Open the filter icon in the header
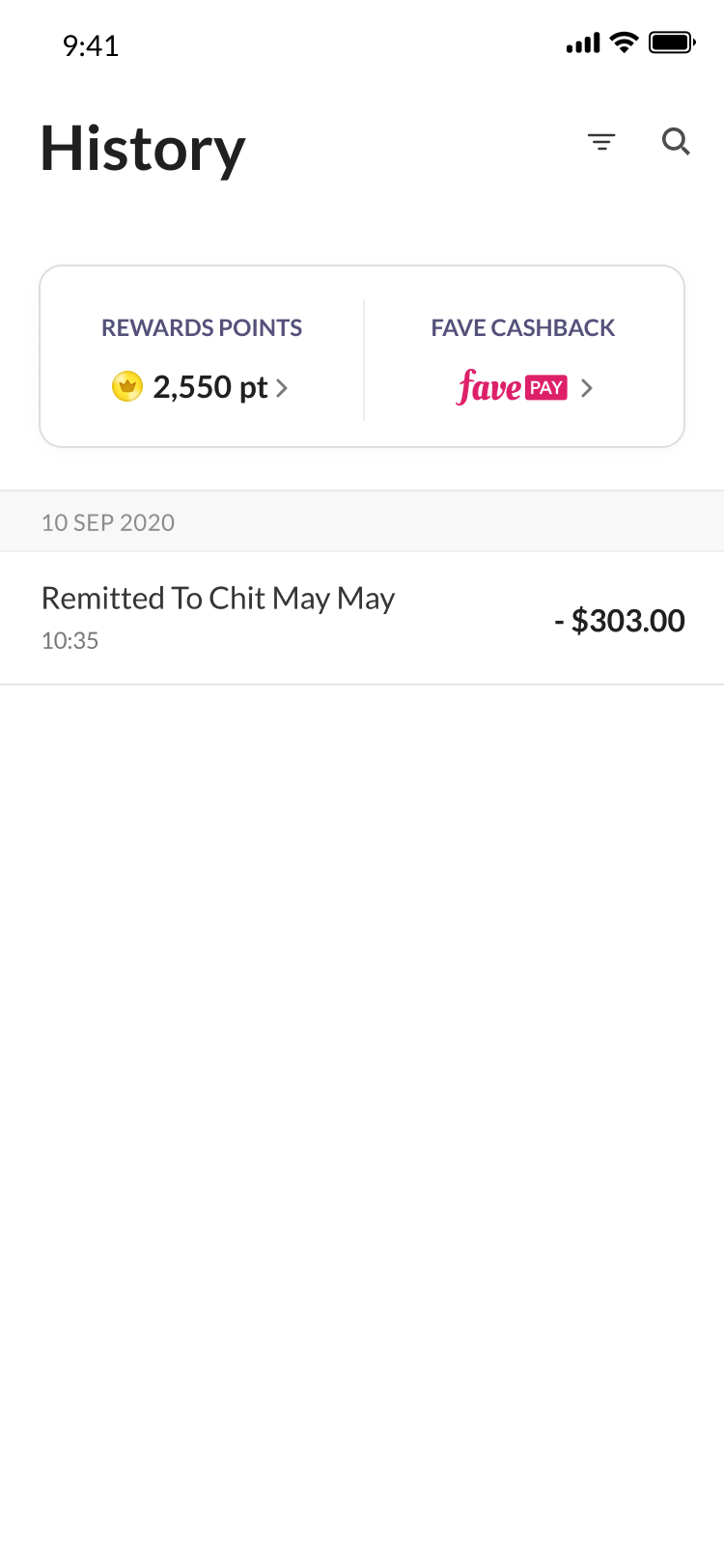This screenshot has height=1568, width=724. tap(601, 142)
